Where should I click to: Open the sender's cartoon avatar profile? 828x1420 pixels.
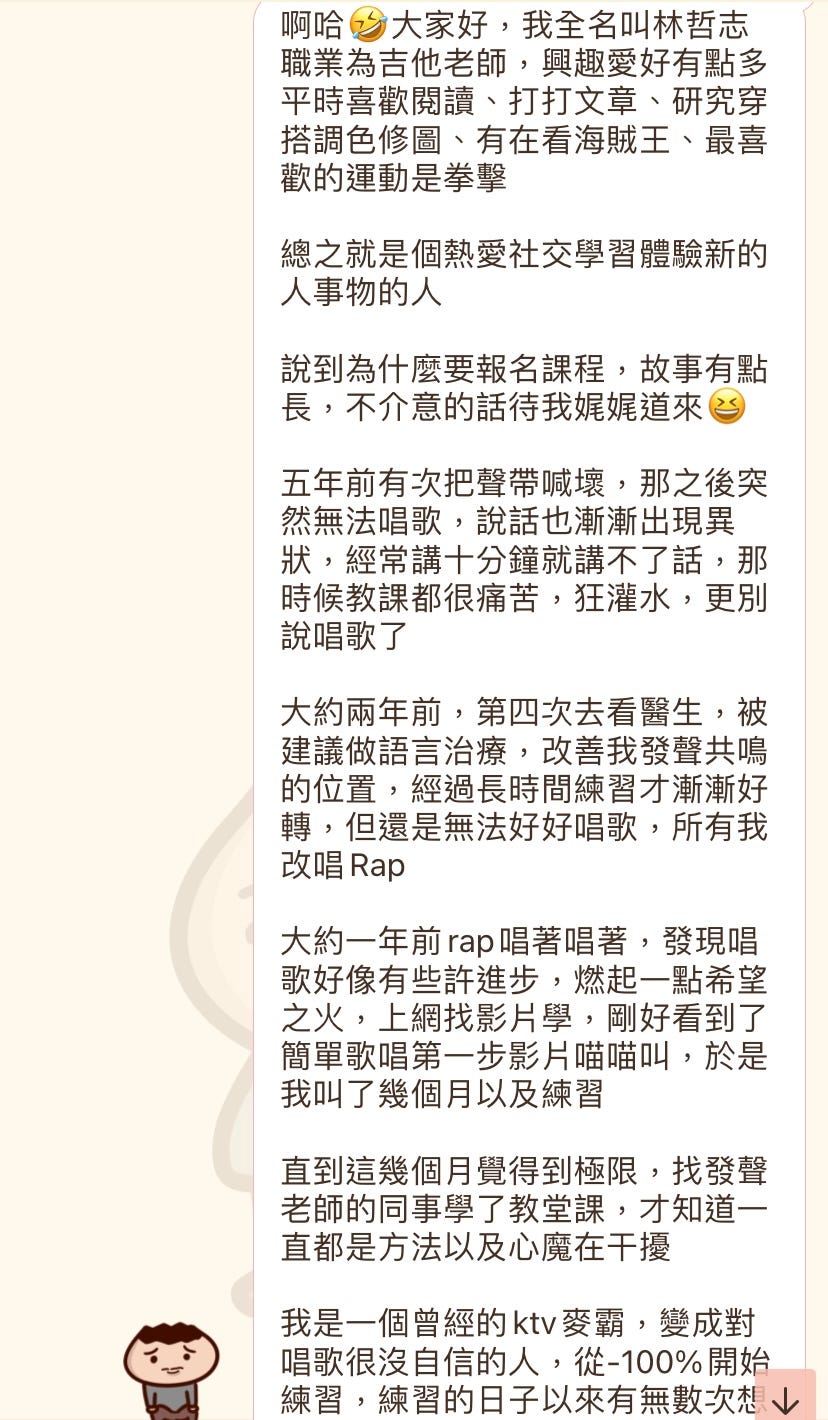tap(171, 1368)
